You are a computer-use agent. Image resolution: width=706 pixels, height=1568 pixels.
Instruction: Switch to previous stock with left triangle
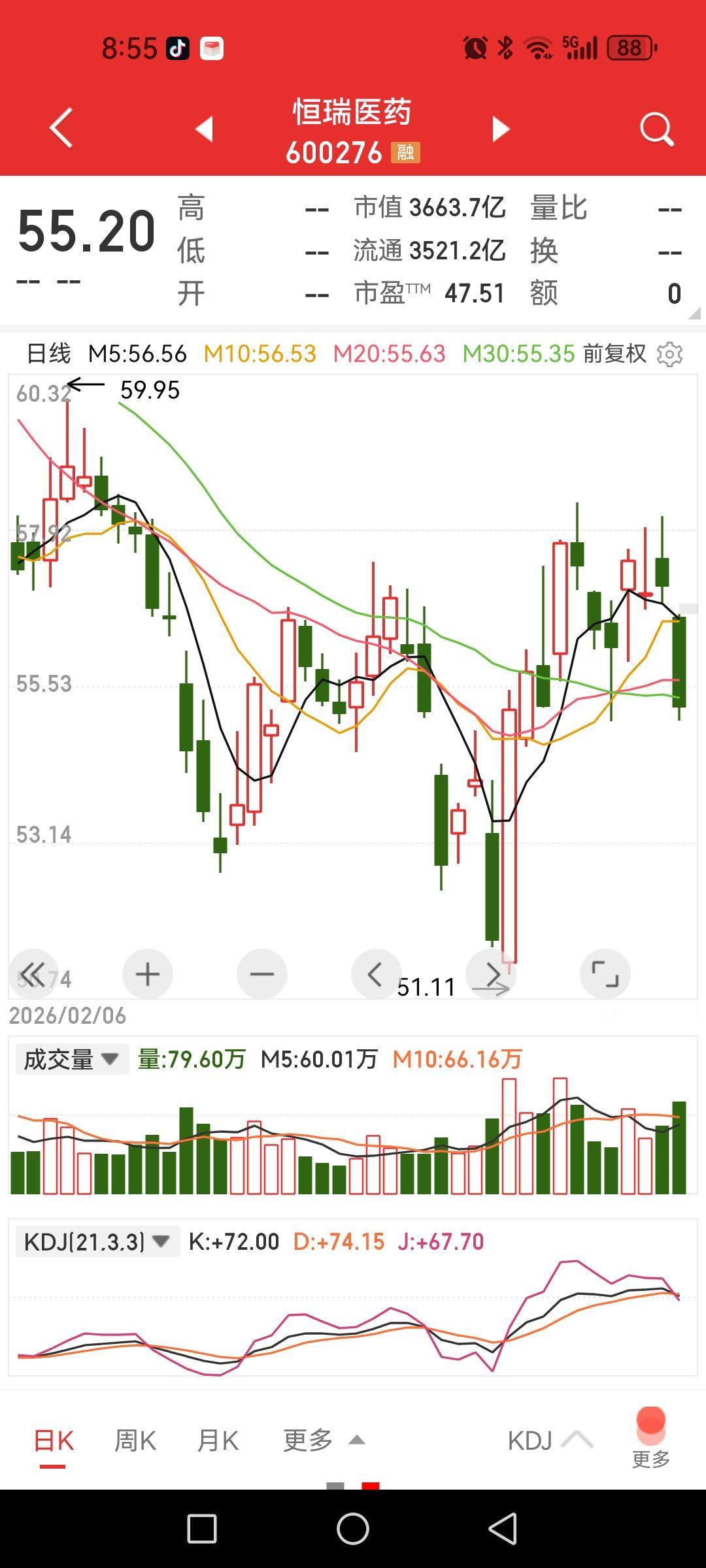205,128
